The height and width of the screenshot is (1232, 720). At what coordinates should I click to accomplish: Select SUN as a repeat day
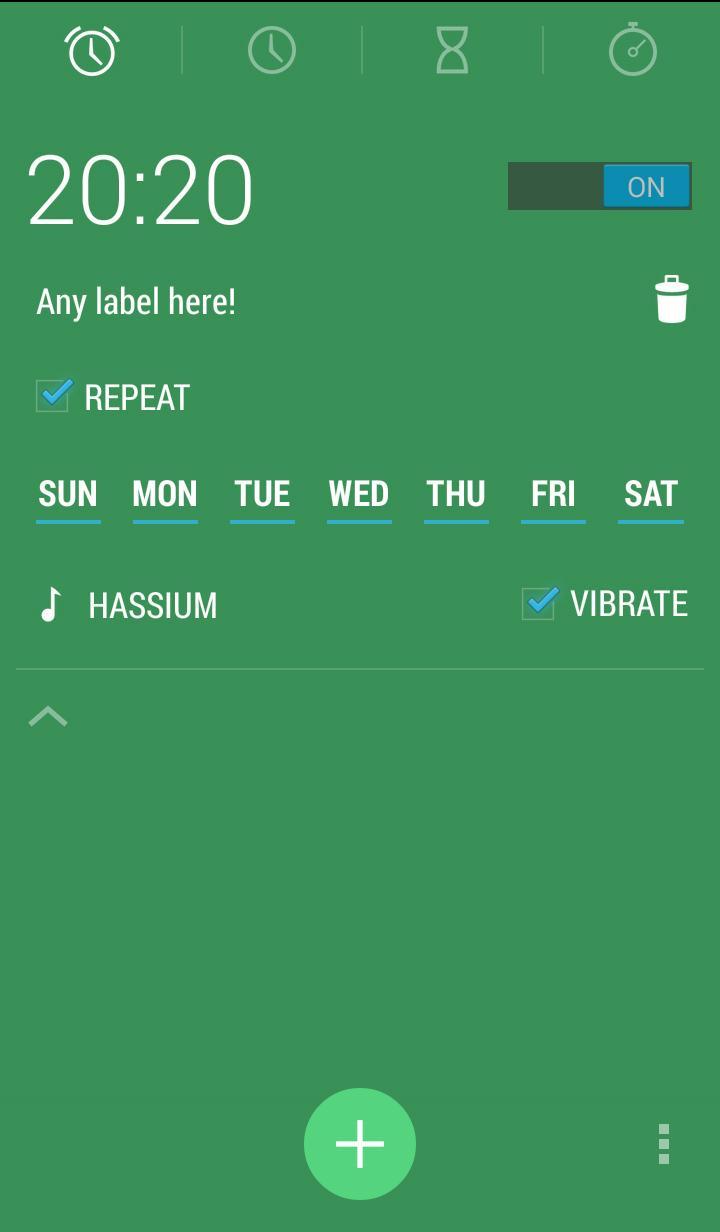point(67,494)
